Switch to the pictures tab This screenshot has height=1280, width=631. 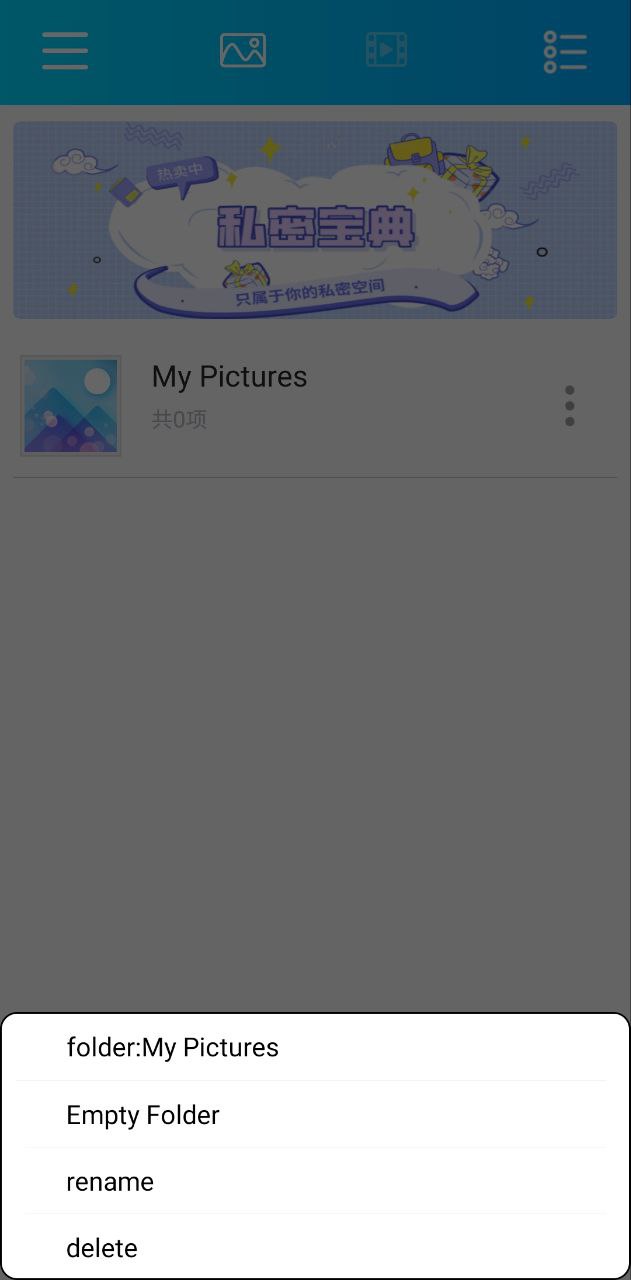pyautogui.click(x=243, y=50)
